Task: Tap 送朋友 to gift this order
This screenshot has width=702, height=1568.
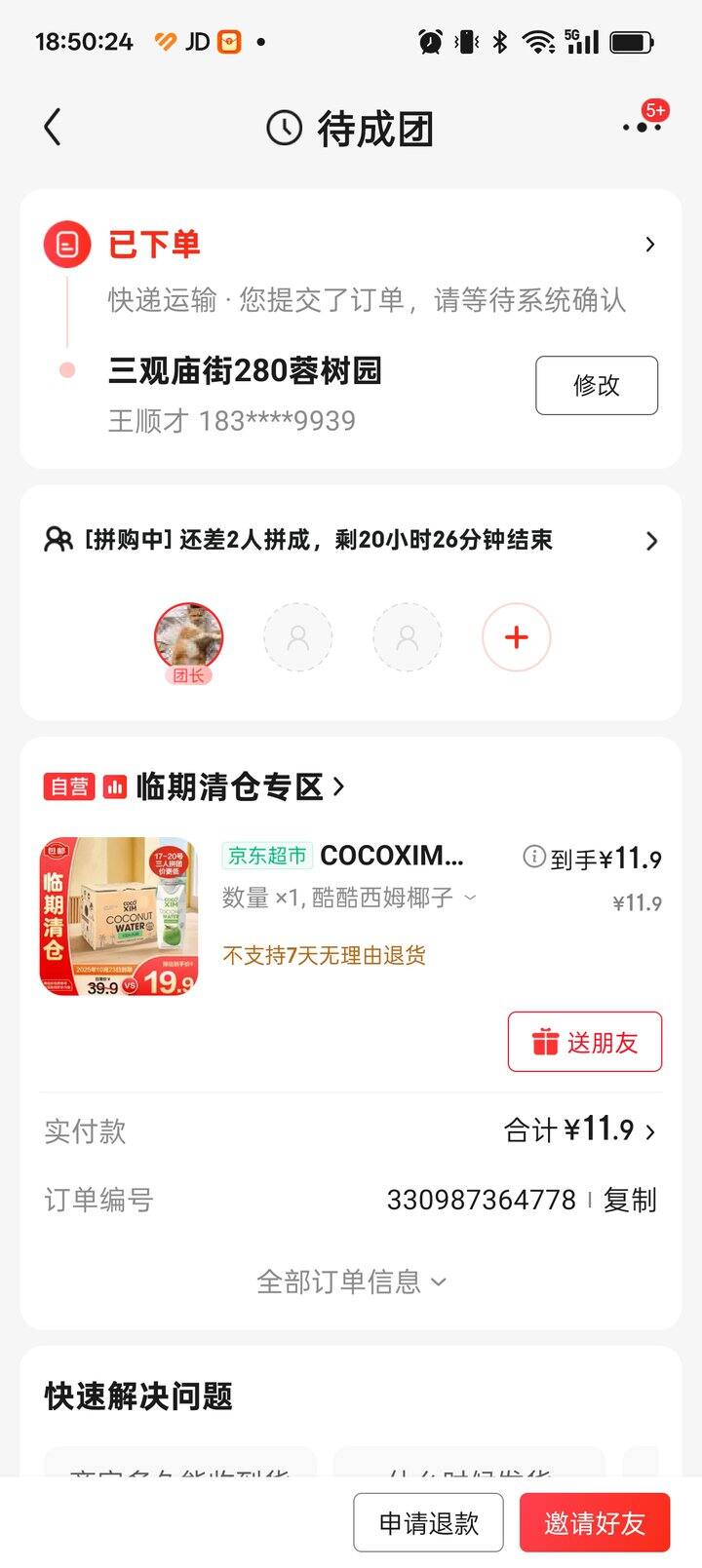Action: point(584,1043)
